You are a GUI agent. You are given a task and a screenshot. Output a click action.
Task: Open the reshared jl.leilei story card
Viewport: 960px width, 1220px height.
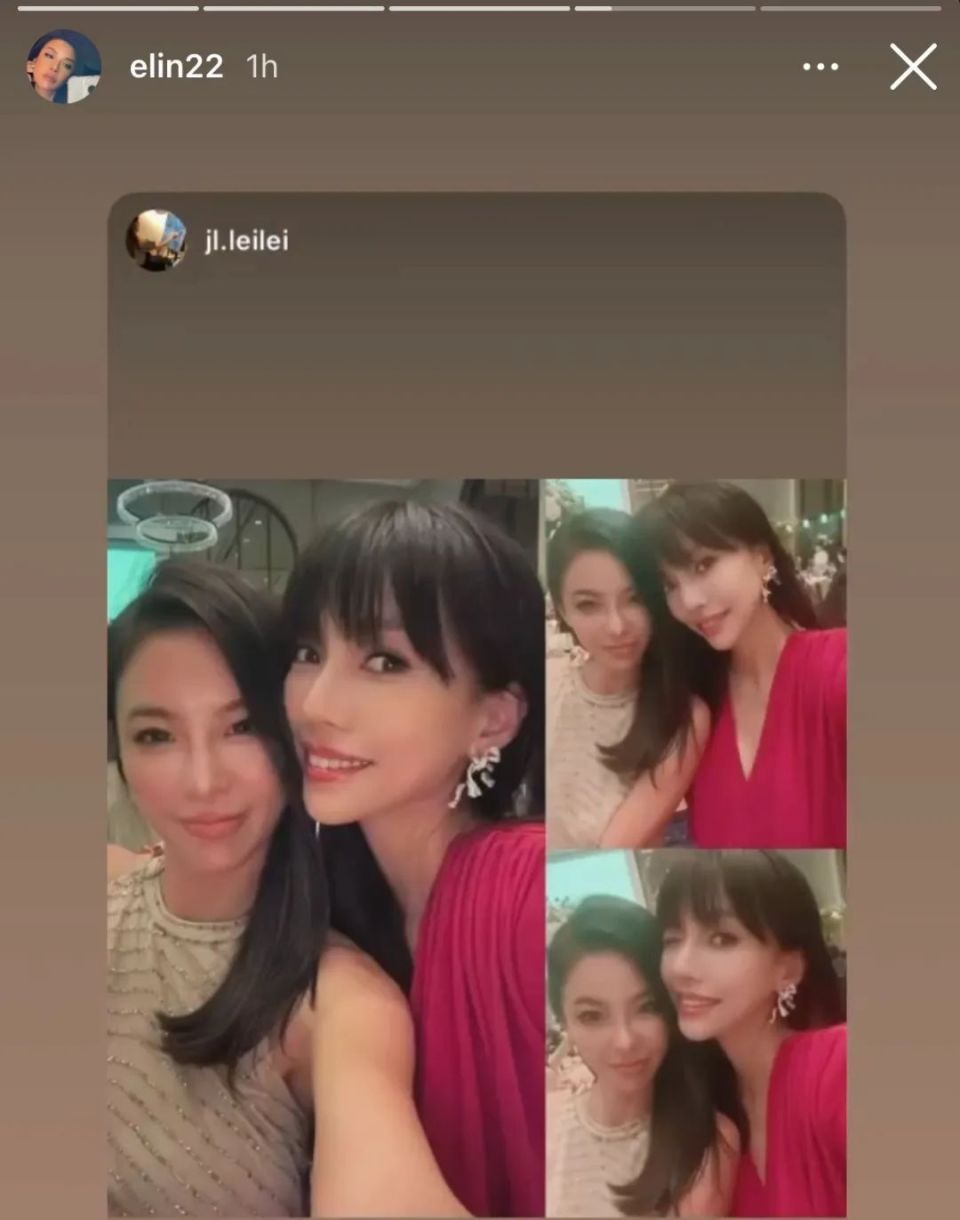click(x=476, y=700)
